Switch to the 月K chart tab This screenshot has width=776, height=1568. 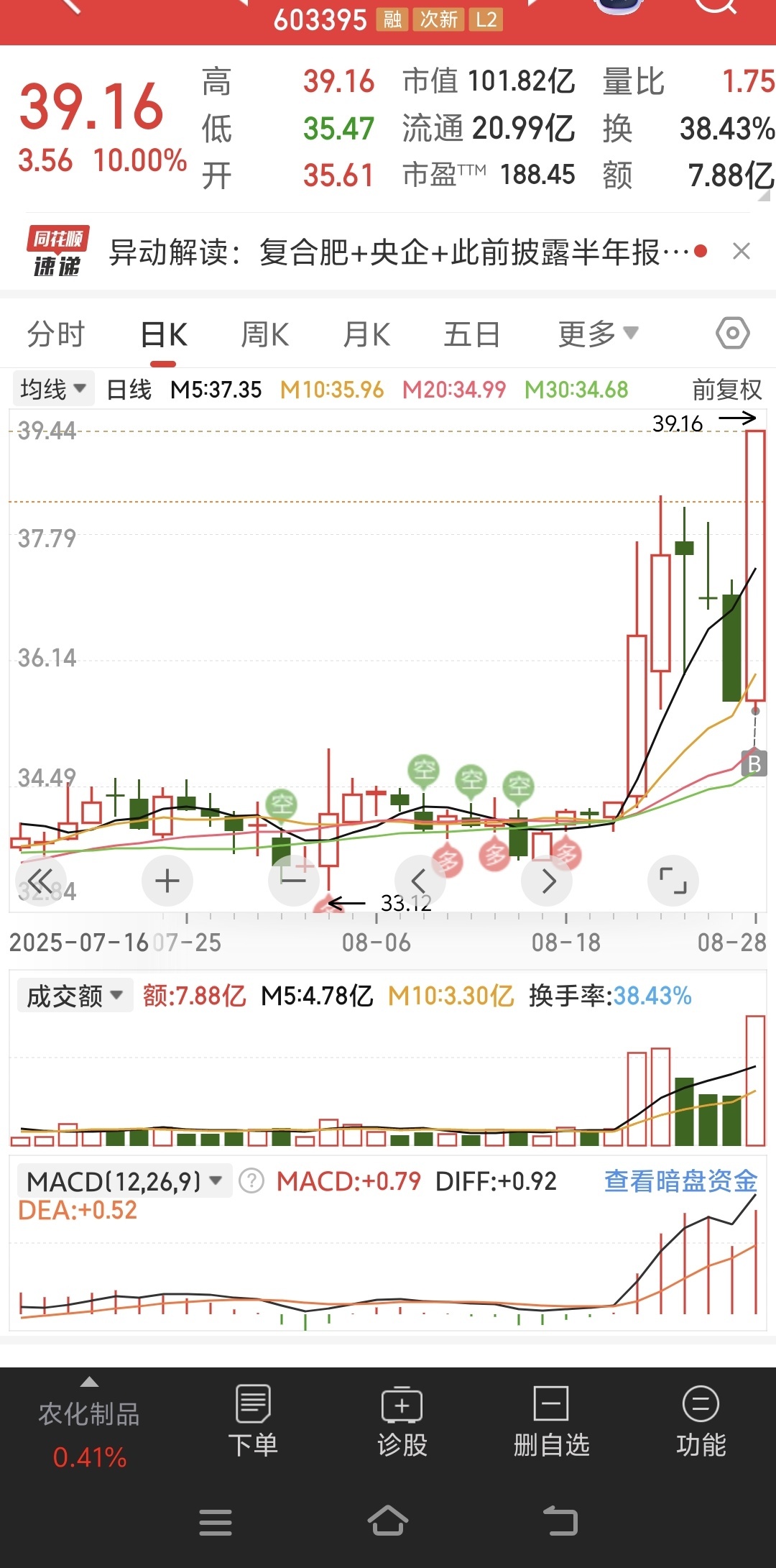tap(366, 334)
